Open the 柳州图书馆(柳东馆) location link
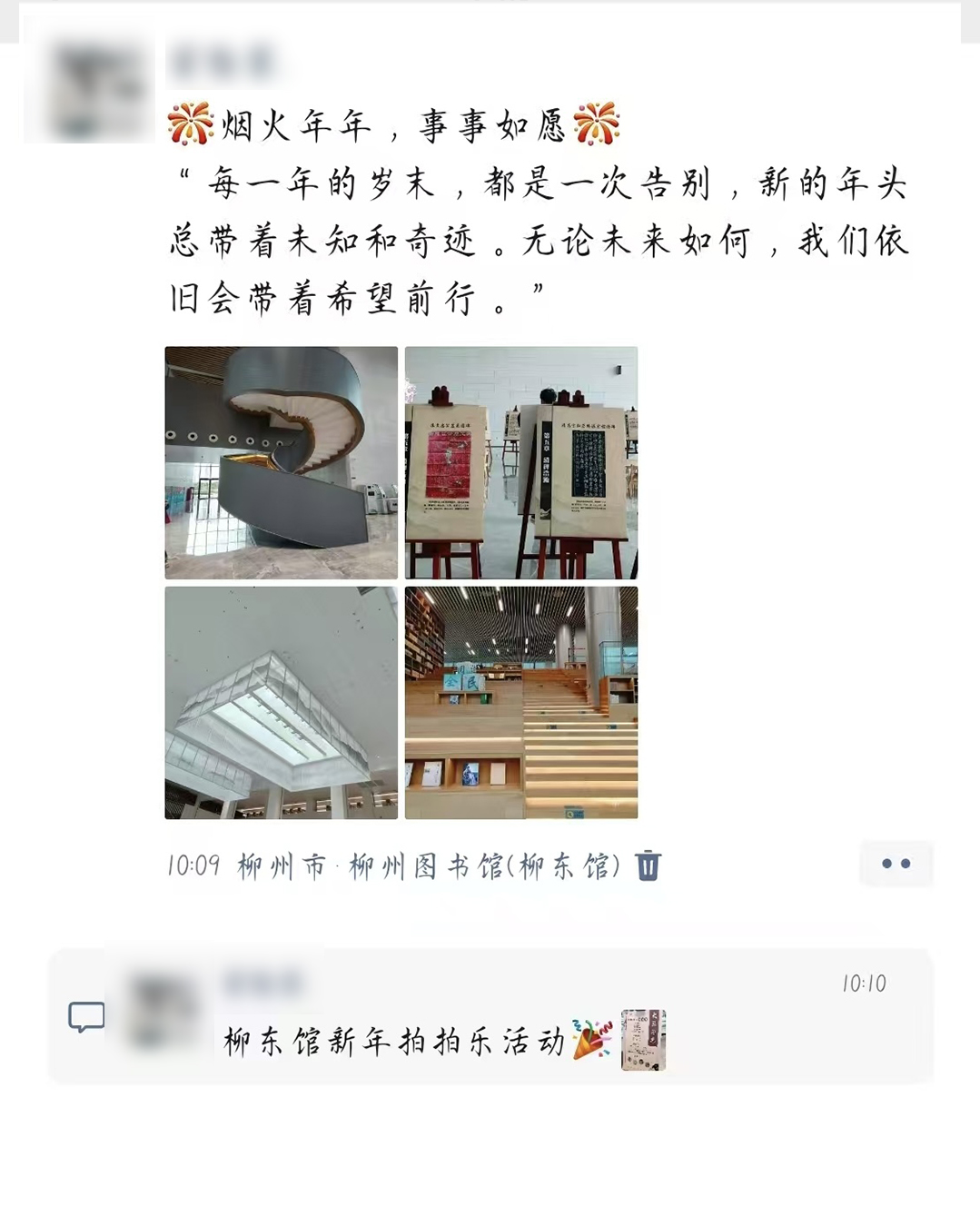Viewport: 980px width, 1206px height. coord(483,866)
